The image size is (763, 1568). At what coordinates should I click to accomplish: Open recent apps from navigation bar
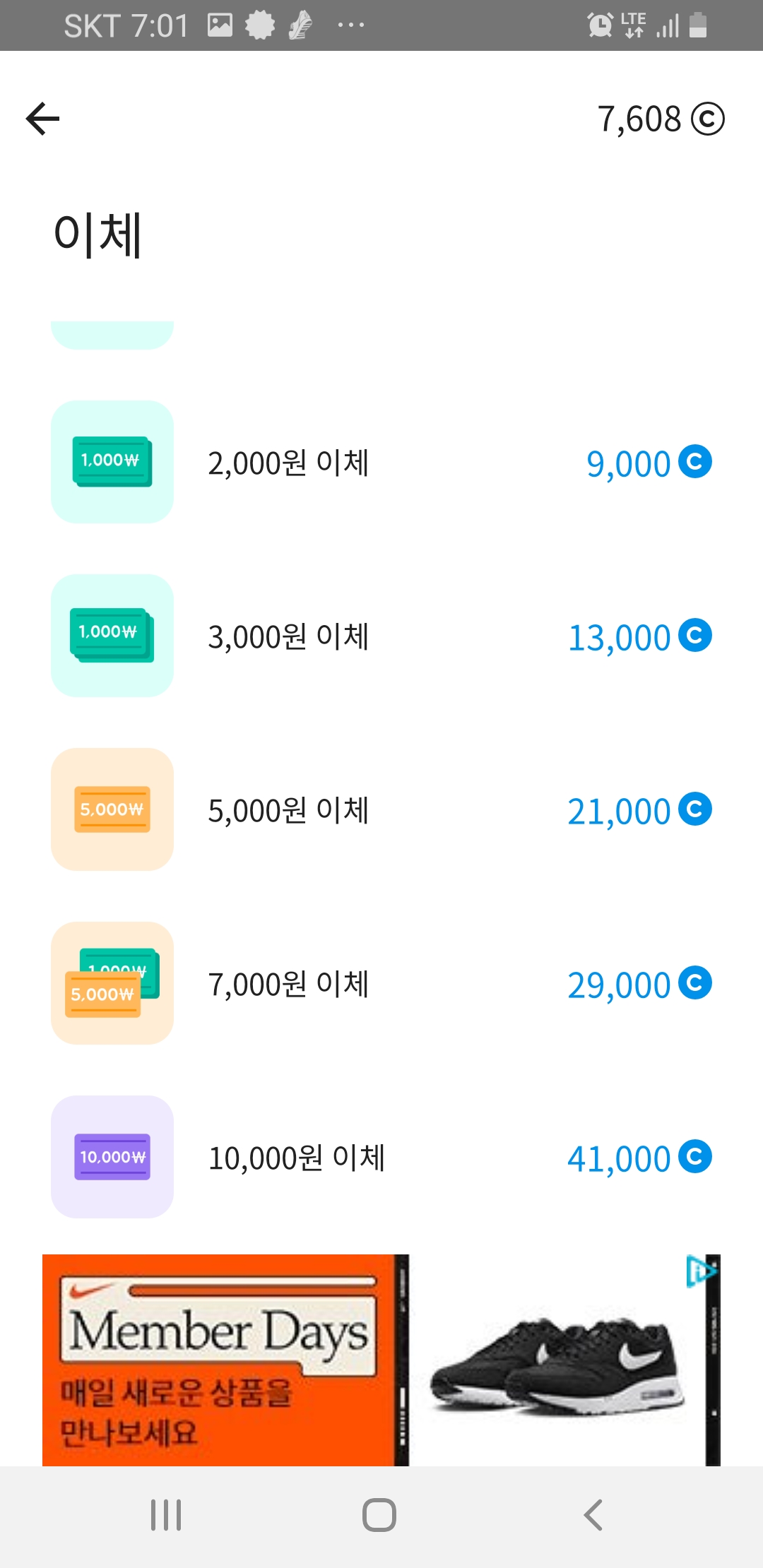pyautogui.click(x=166, y=1515)
